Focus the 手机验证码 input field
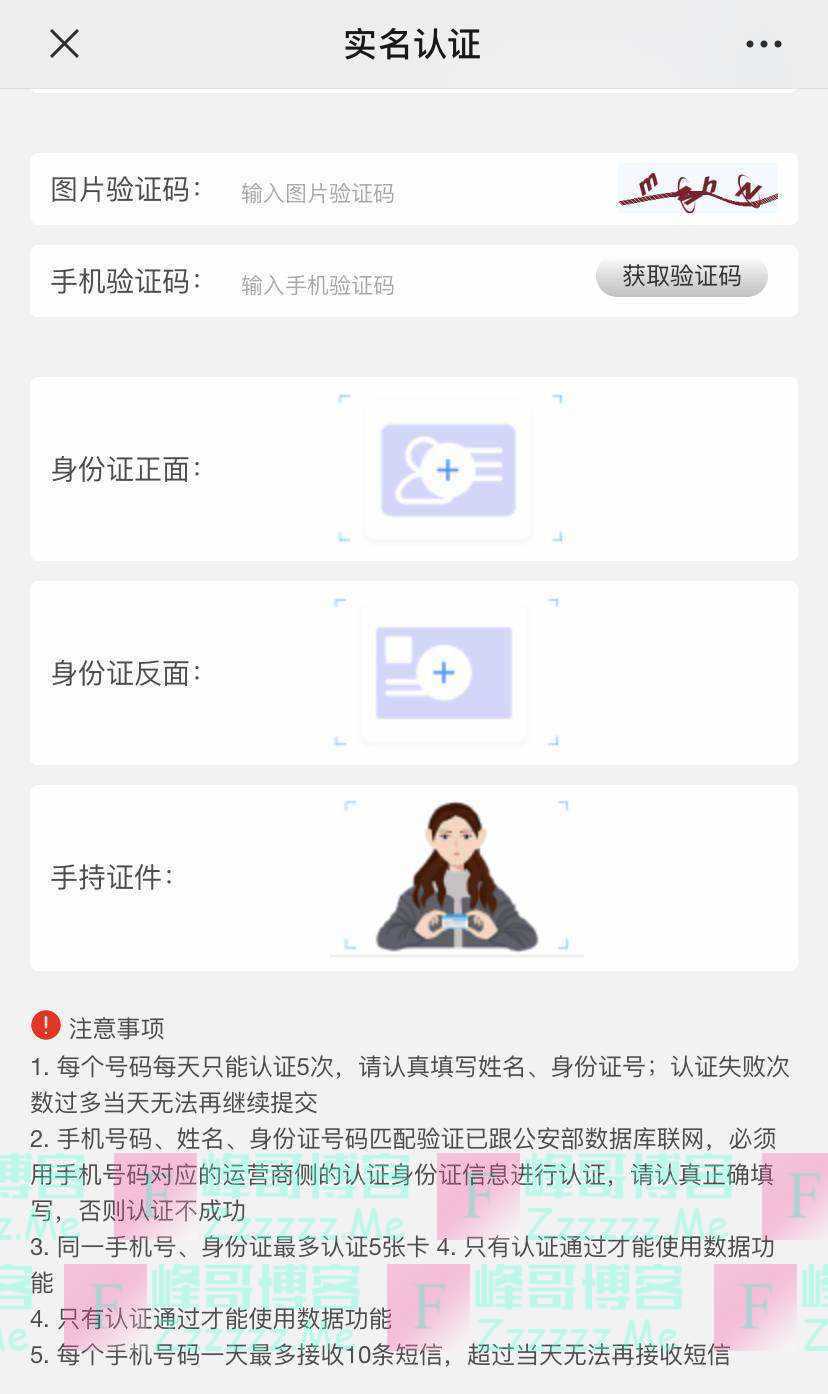Viewport: 828px width, 1394px height. coord(410,285)
